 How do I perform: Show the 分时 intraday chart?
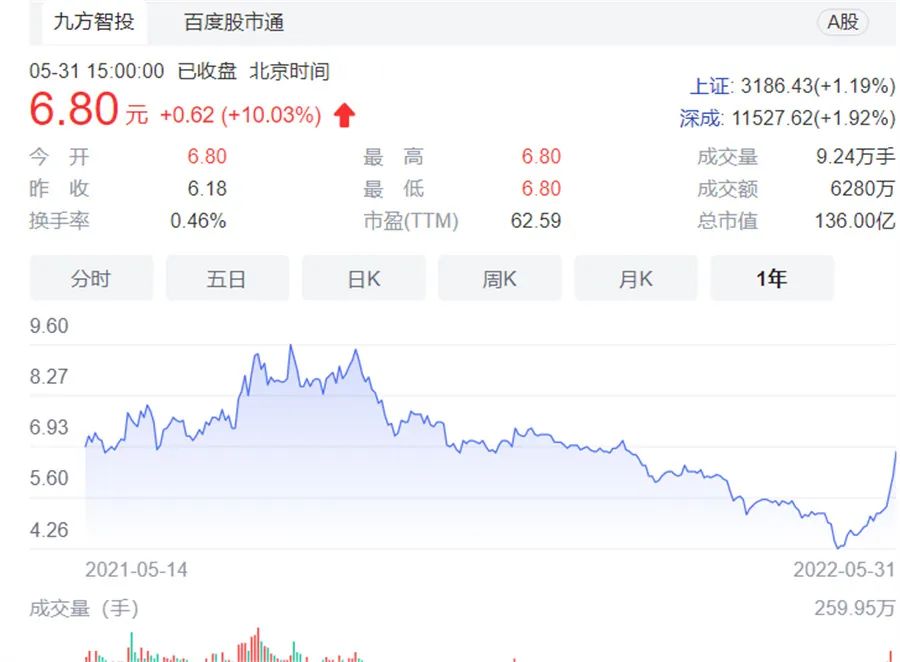click(x=91, y=279)
